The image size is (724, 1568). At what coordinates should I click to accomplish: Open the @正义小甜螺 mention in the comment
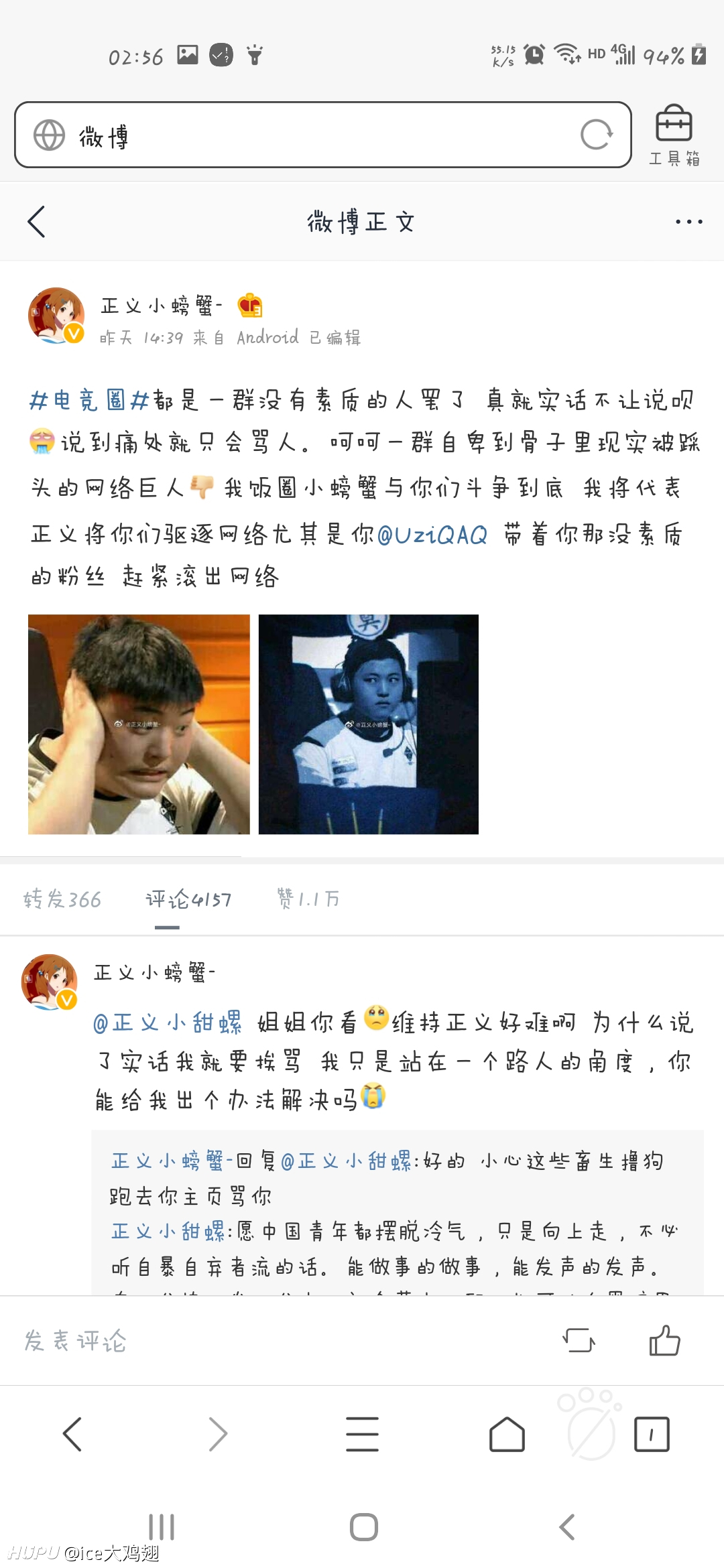168,1023
